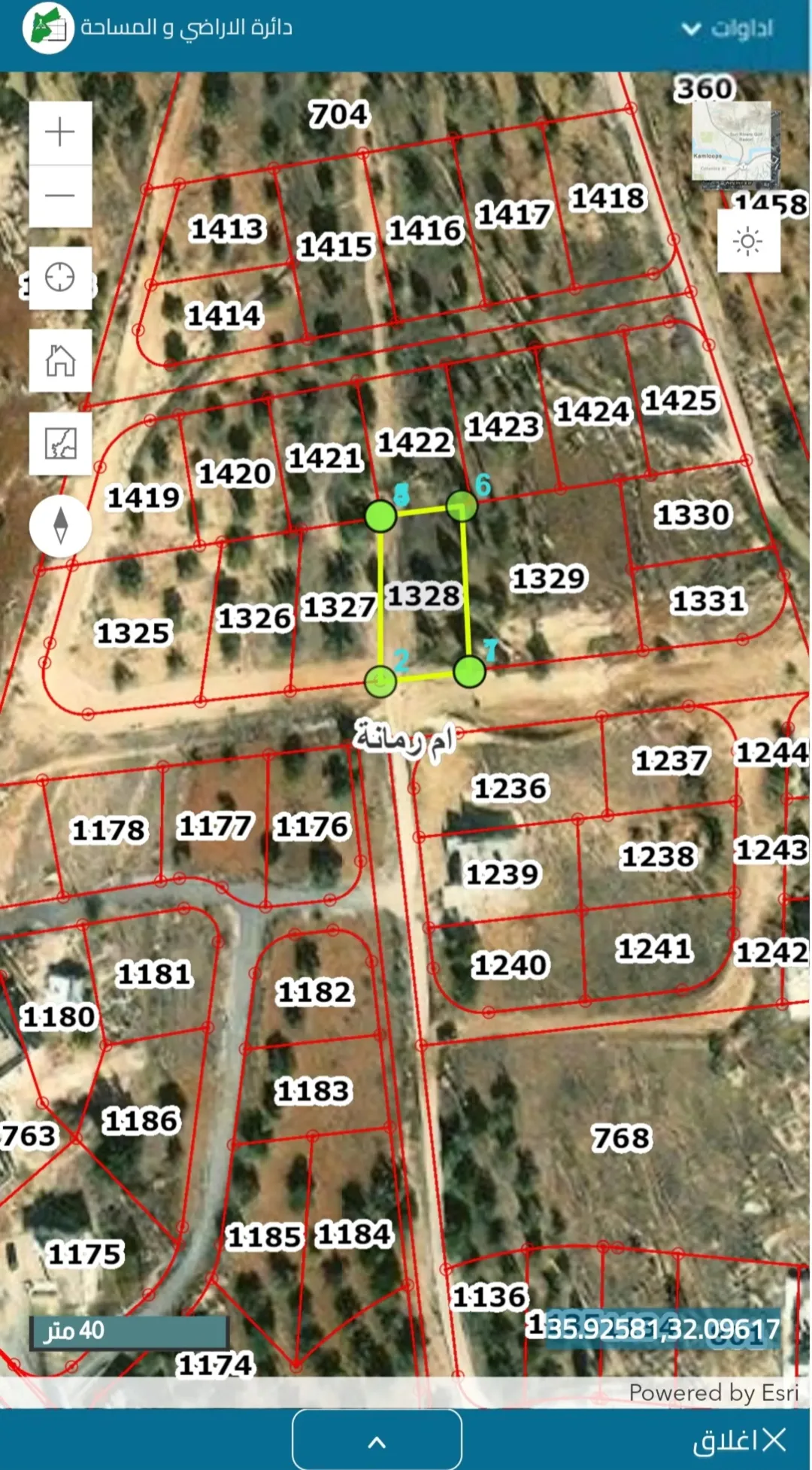The width and height of the screenshot is (812, 1470).
Task: Open the measurement tool
Action: pos(60,443)
